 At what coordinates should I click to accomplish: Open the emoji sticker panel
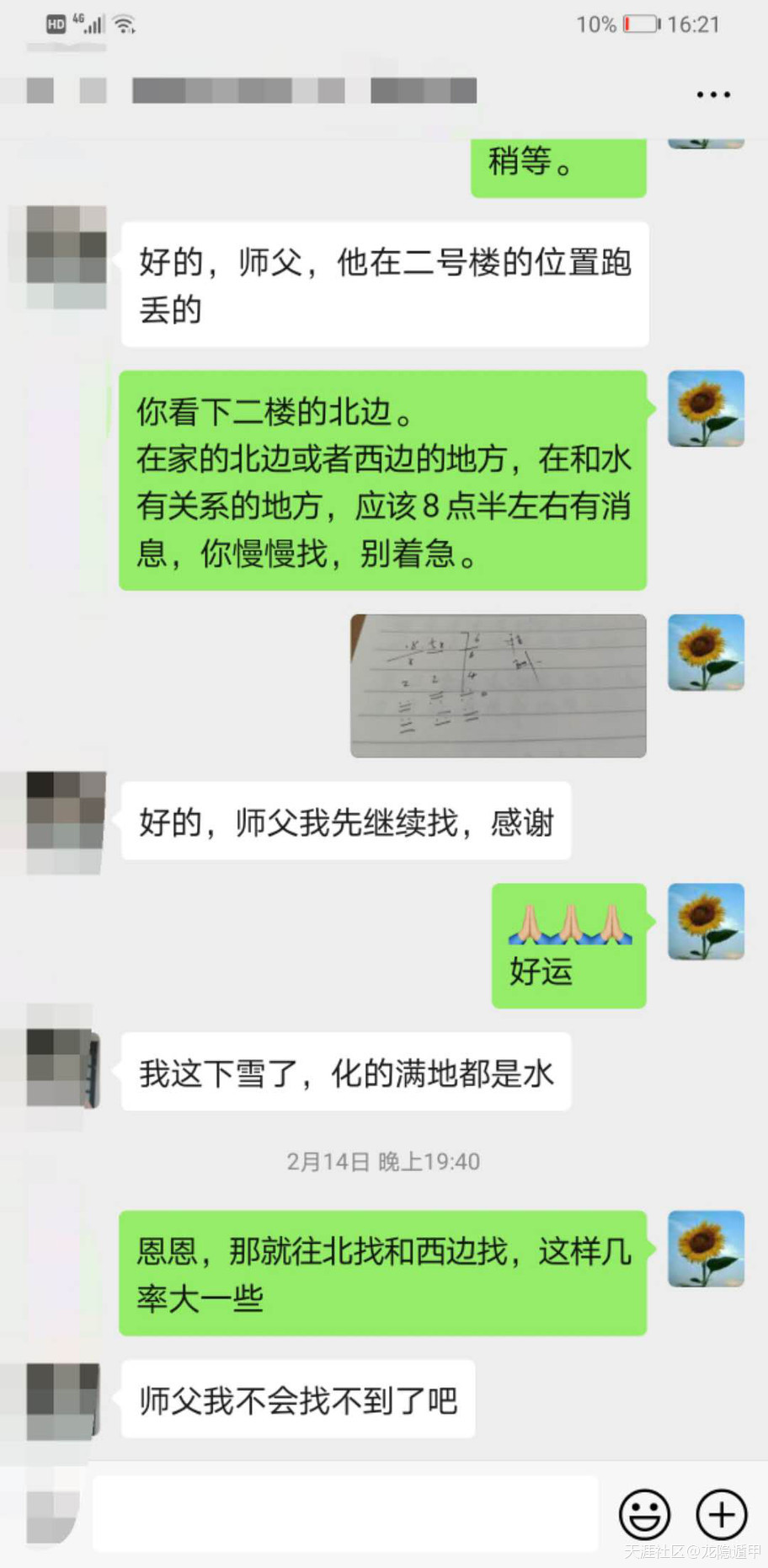(645, 1514)
